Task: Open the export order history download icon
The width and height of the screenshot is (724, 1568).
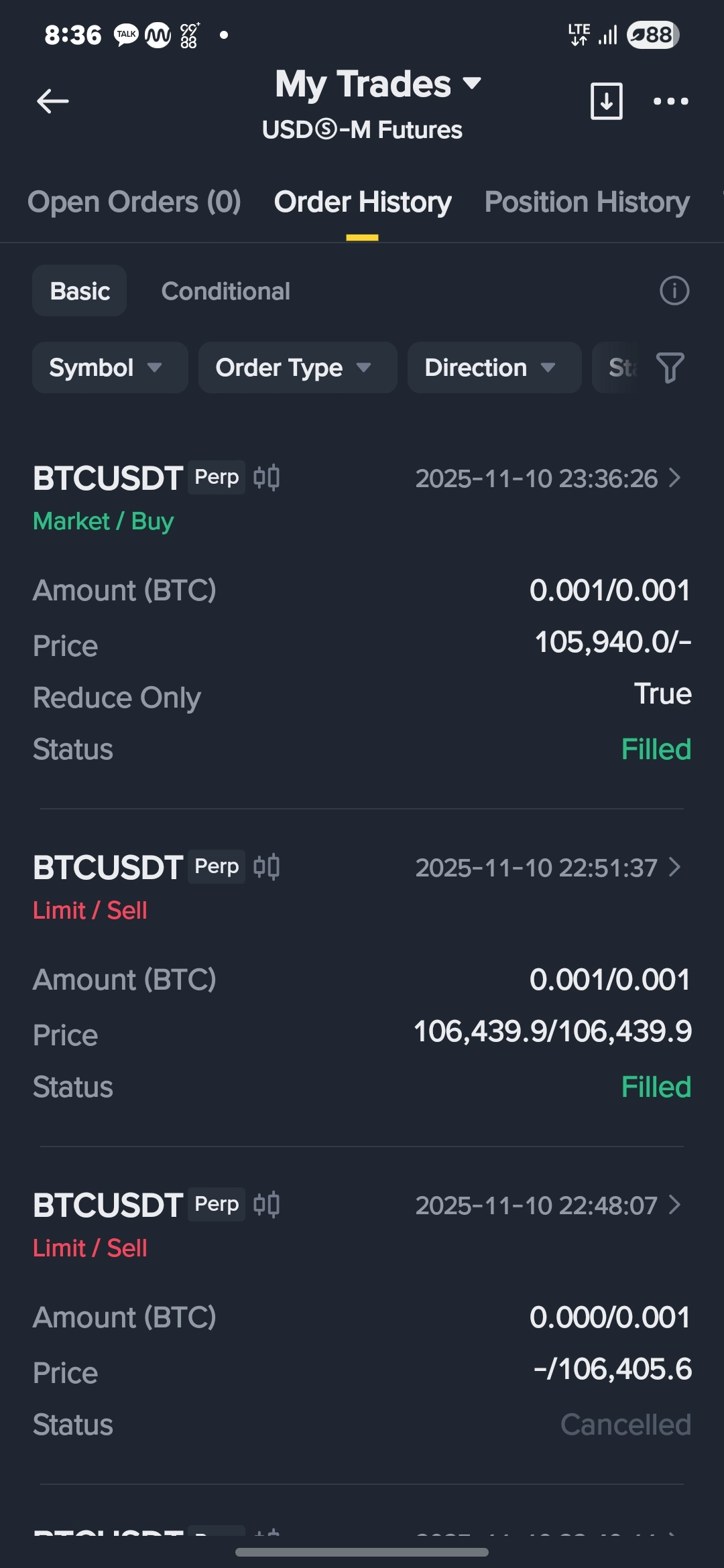Action: tap(605, 101)
